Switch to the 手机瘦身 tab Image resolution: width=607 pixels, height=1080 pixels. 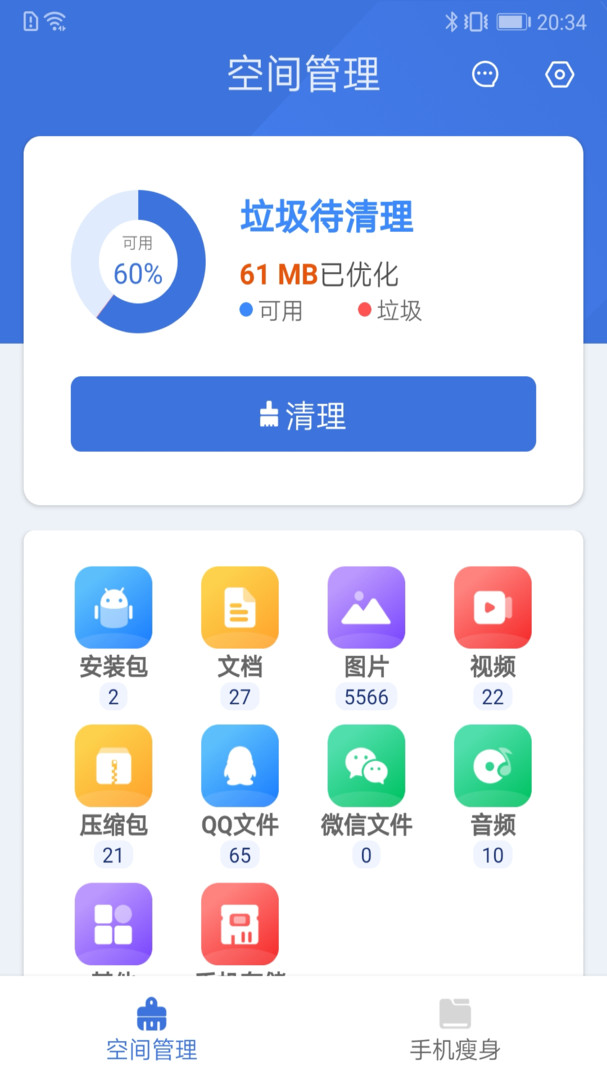click(455, 1029)
